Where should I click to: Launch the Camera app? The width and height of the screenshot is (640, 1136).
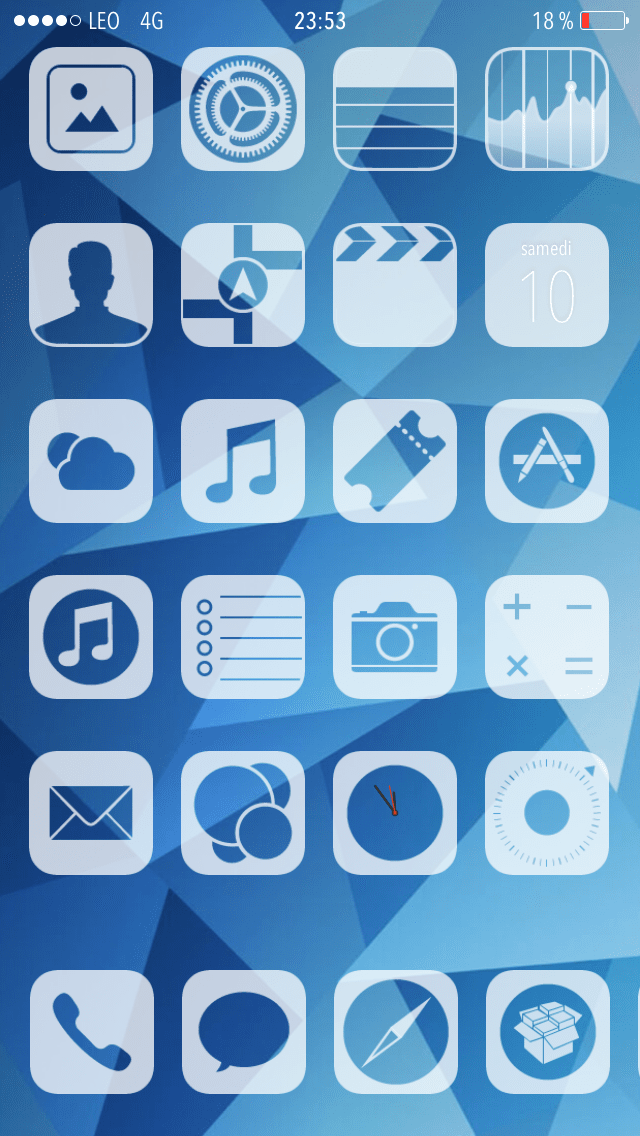(395, 637)
